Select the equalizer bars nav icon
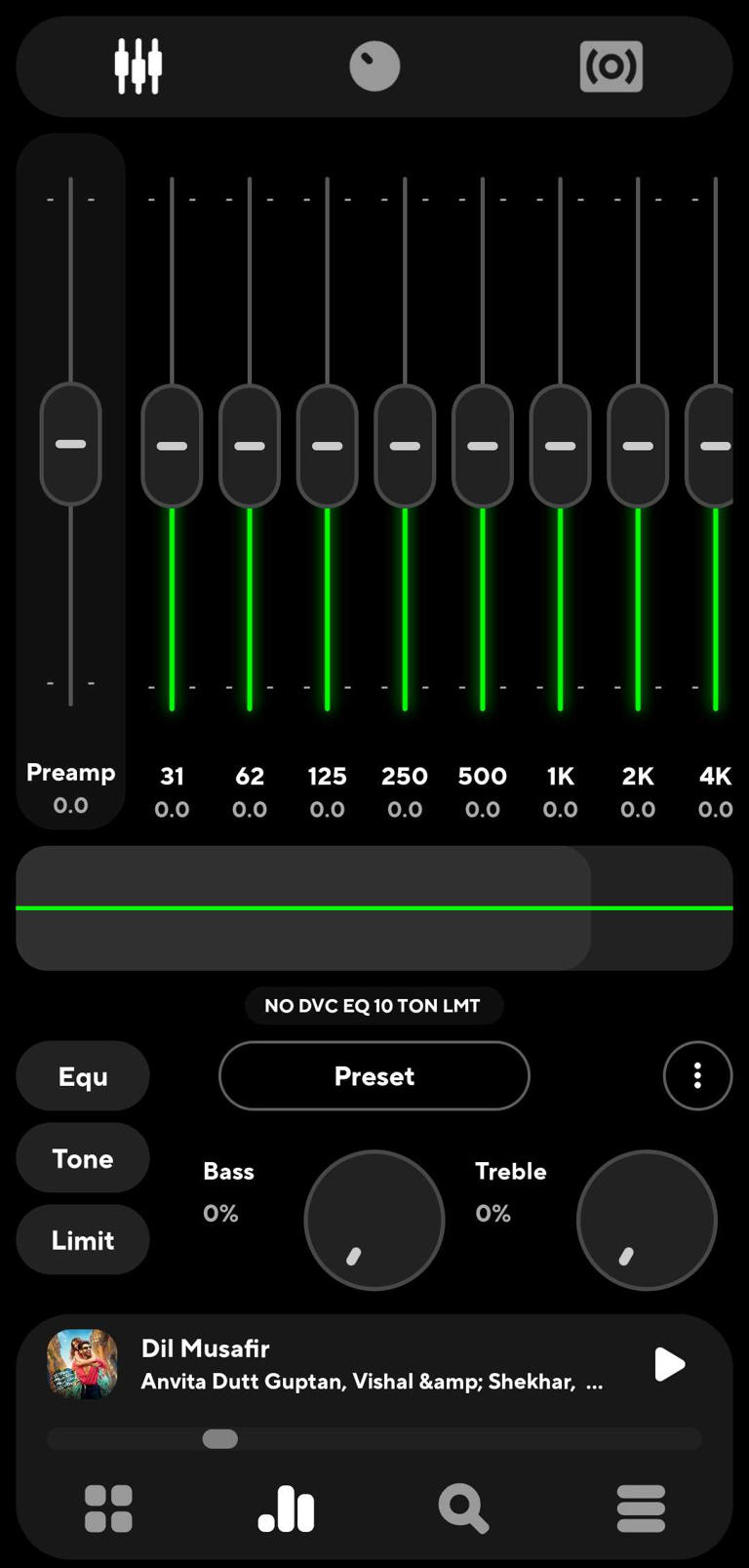Screen dimensions: 749x1568 (x=285, y=1508)
